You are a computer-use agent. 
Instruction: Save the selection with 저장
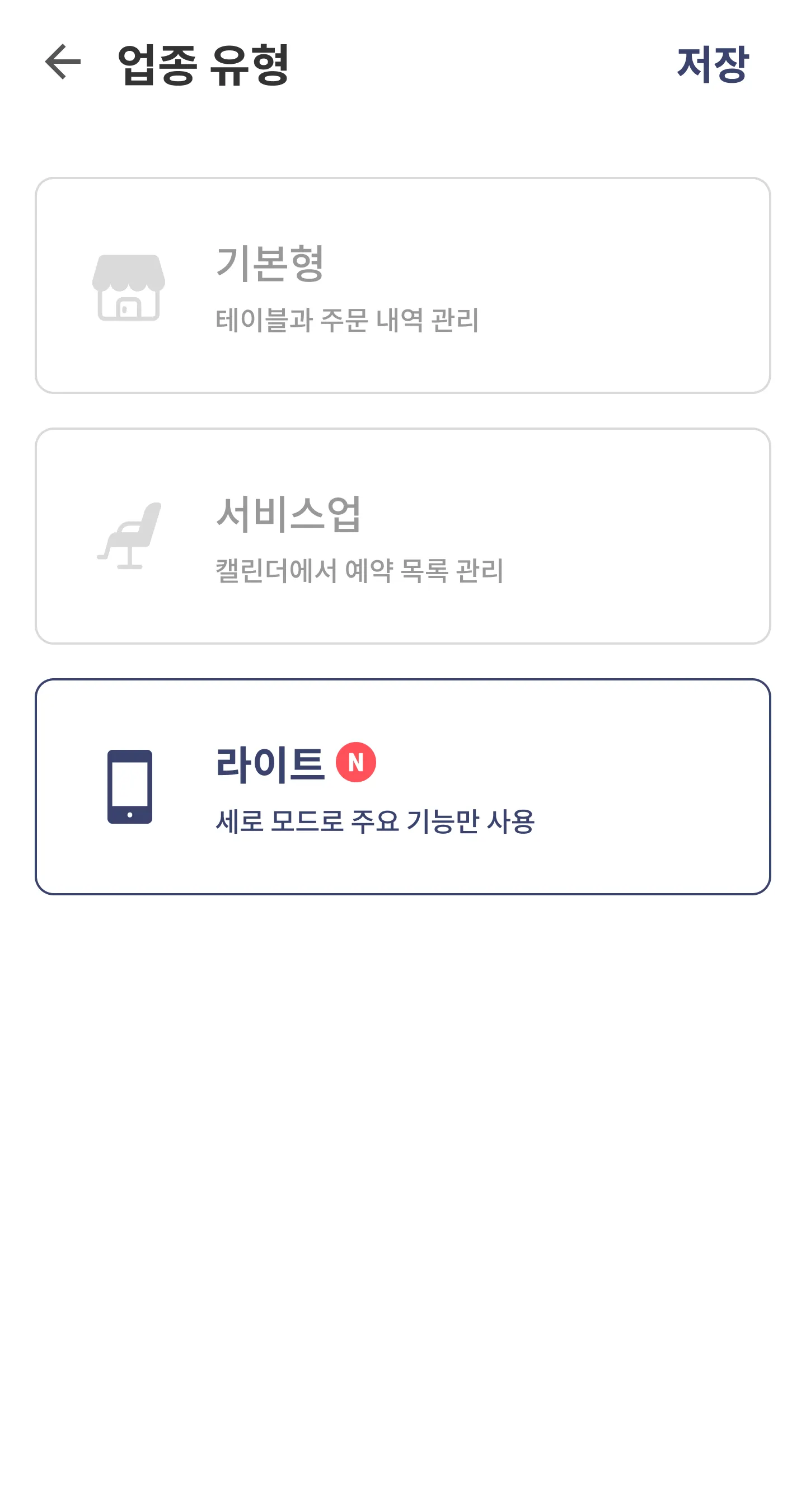pos(712,63)
